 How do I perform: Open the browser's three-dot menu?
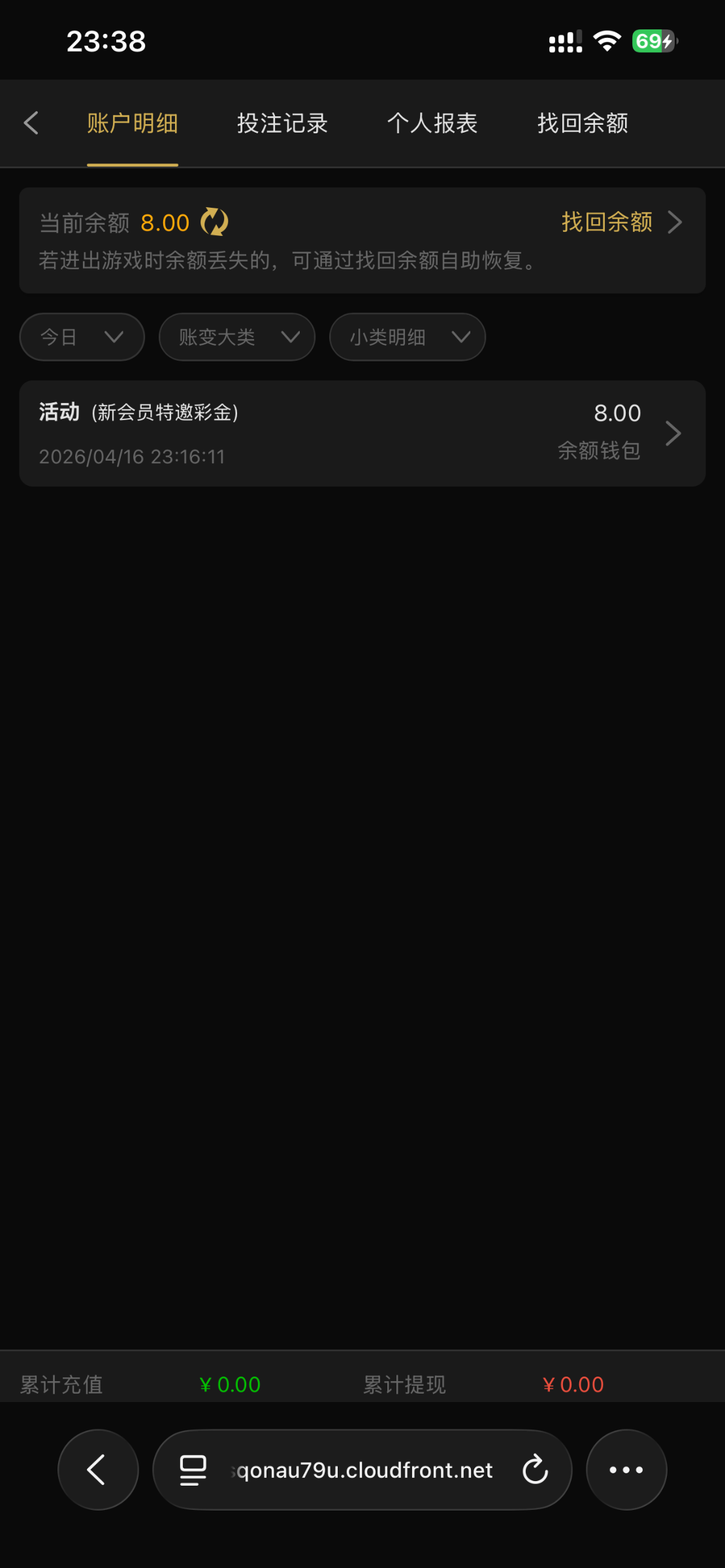pyautogui.click(x=626, y=1469)
